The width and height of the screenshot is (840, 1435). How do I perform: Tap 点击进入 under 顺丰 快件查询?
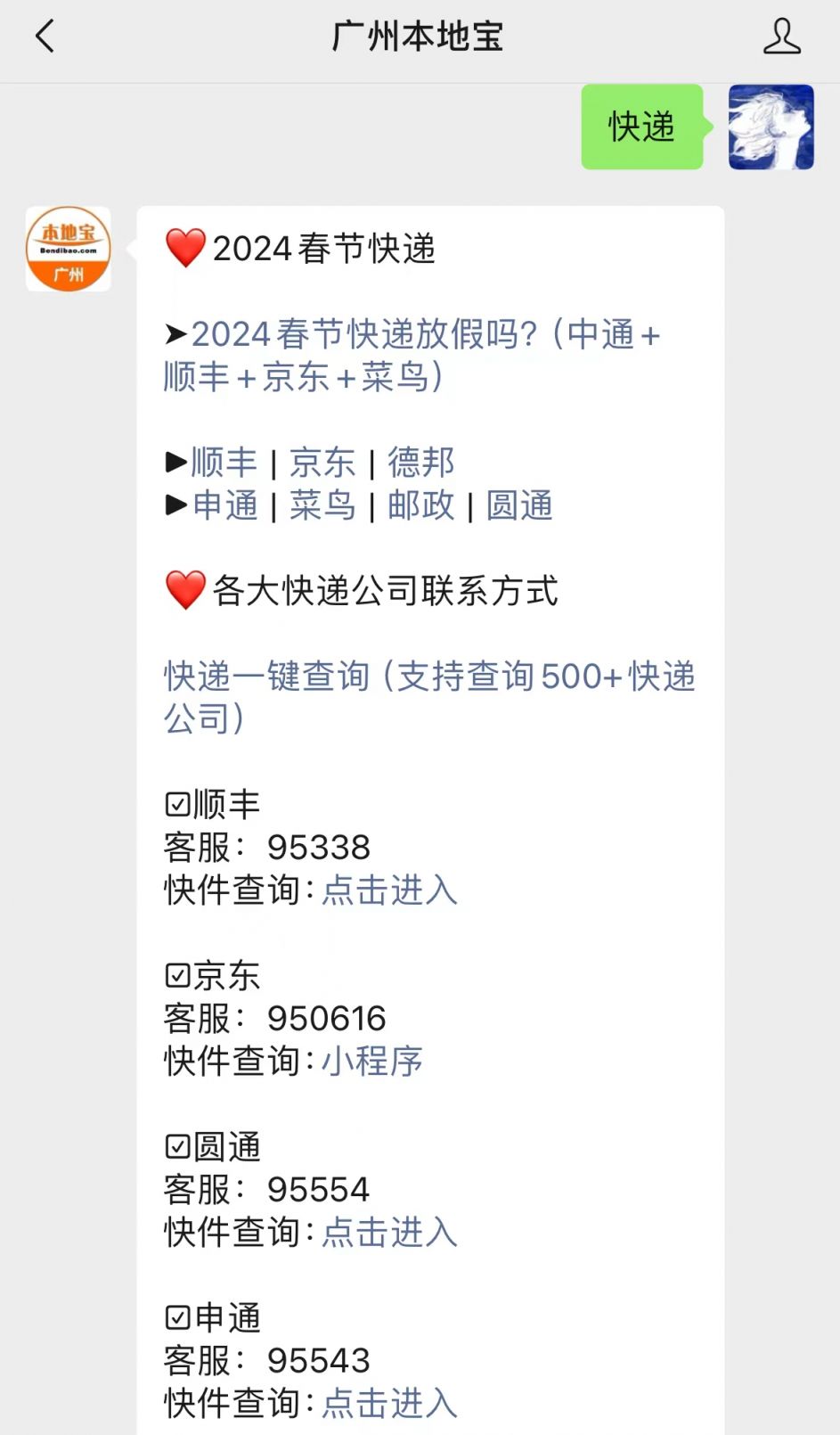coord(387,890)
